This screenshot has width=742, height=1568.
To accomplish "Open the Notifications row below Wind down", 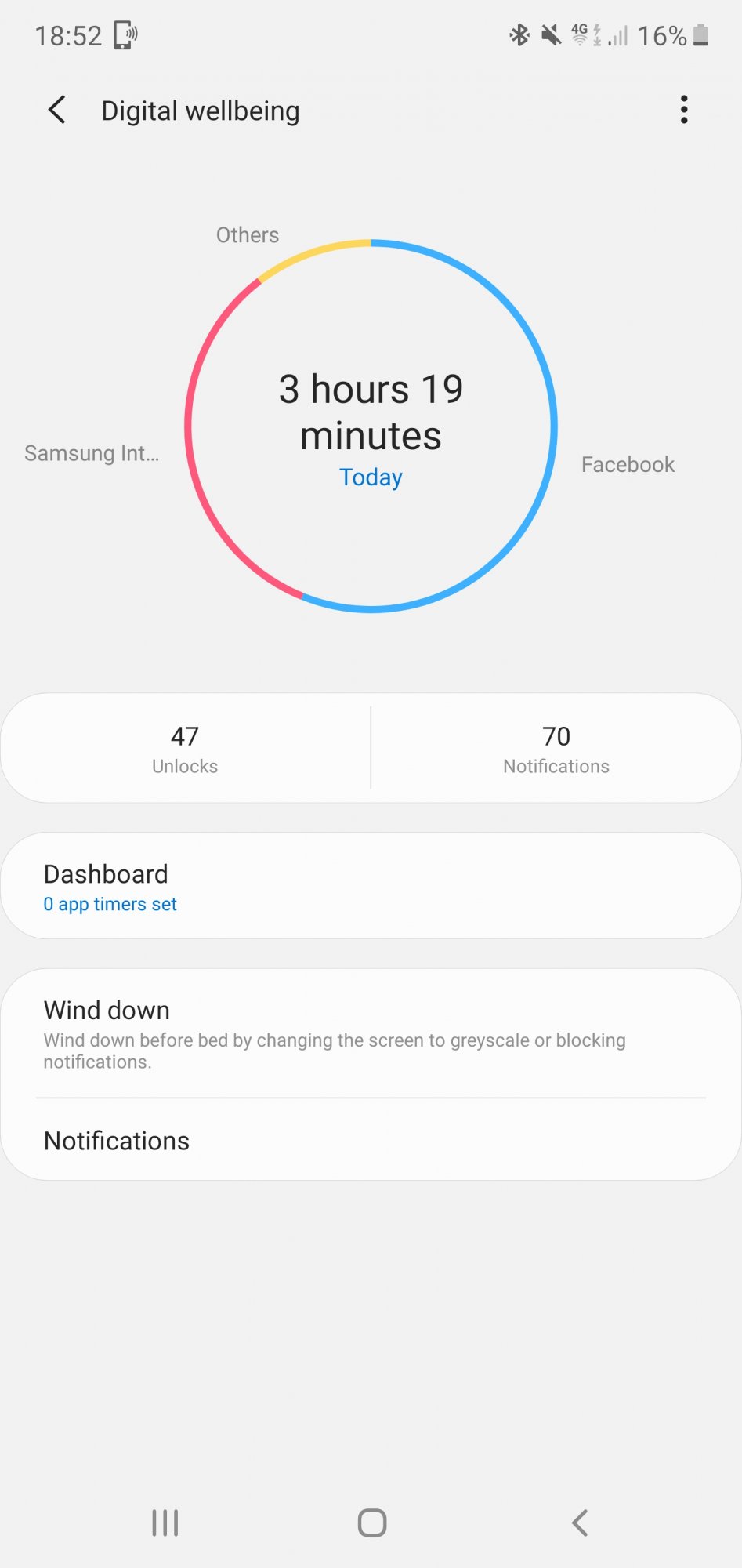I will coord(371,1141).
